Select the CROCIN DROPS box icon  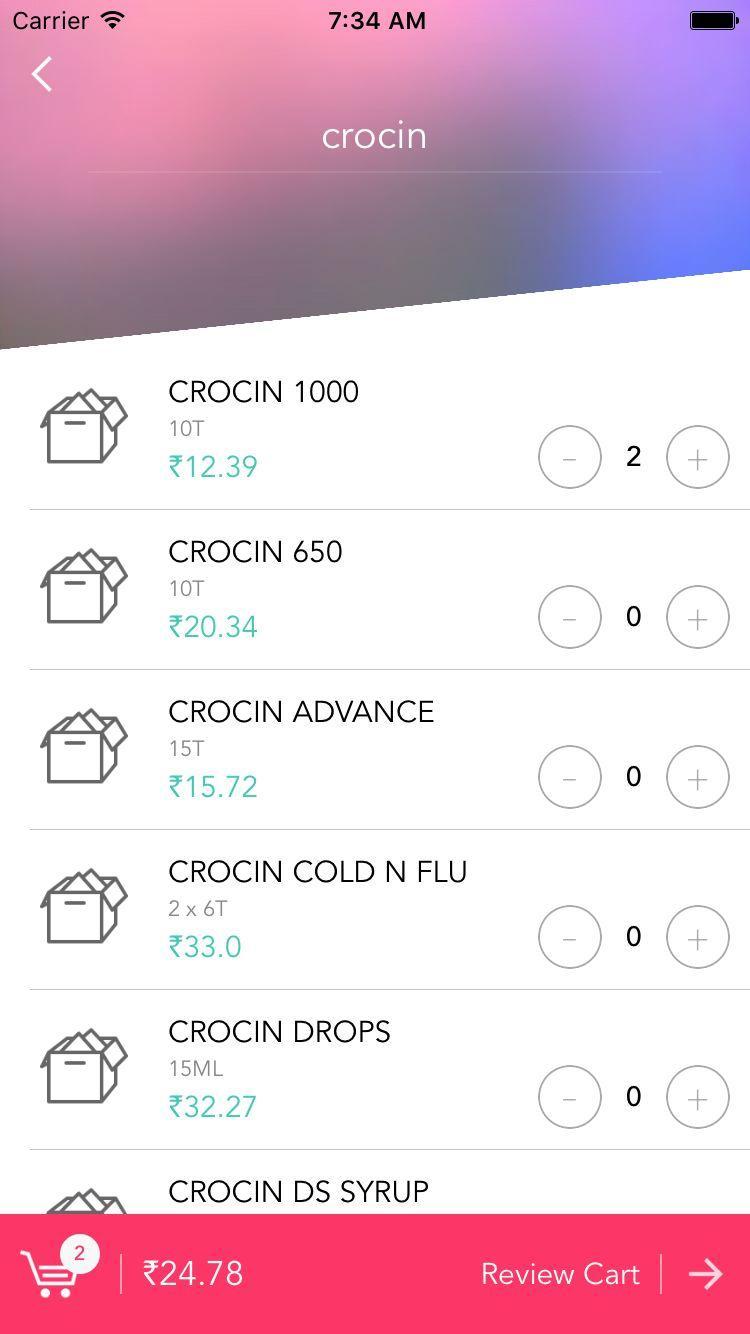[85, 1067]
